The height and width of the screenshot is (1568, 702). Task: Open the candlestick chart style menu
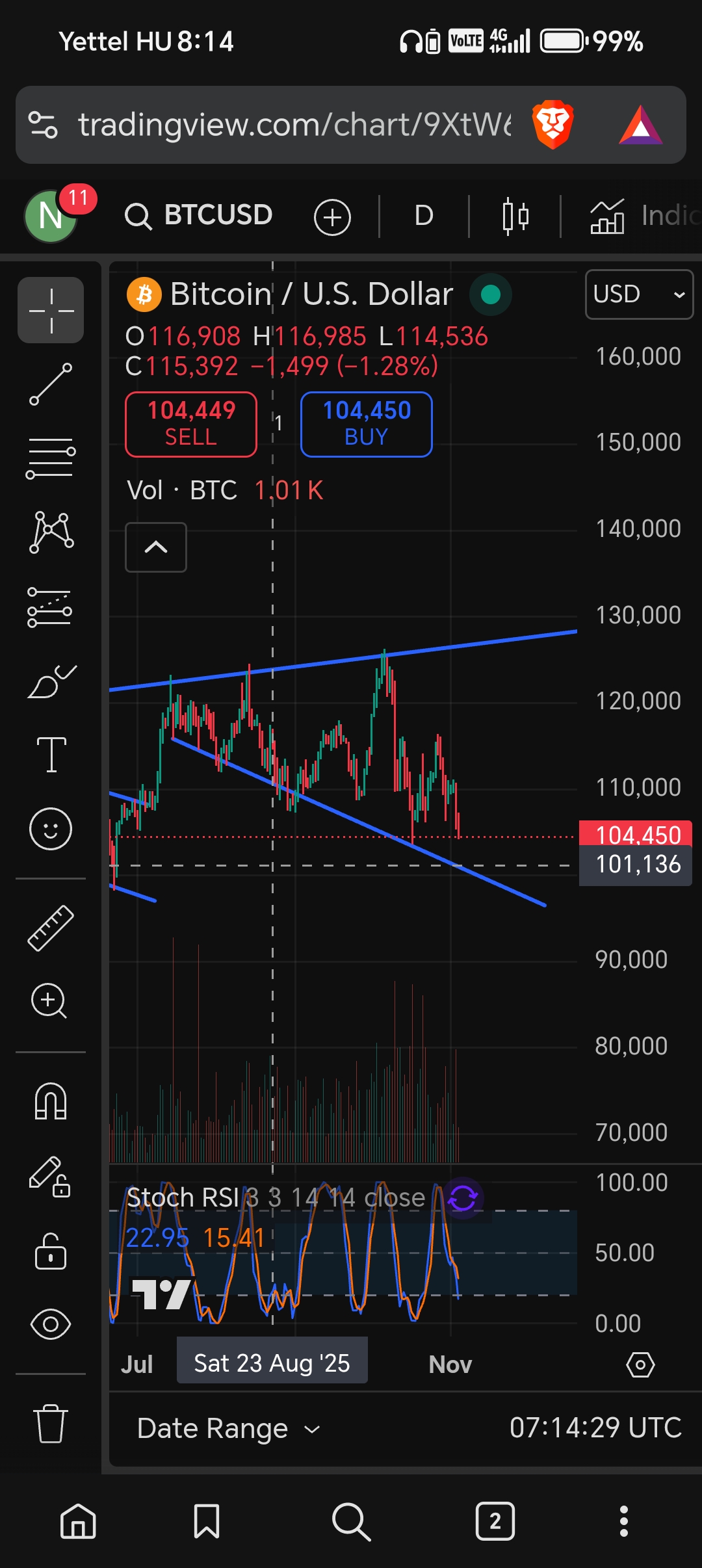(515, 216)
